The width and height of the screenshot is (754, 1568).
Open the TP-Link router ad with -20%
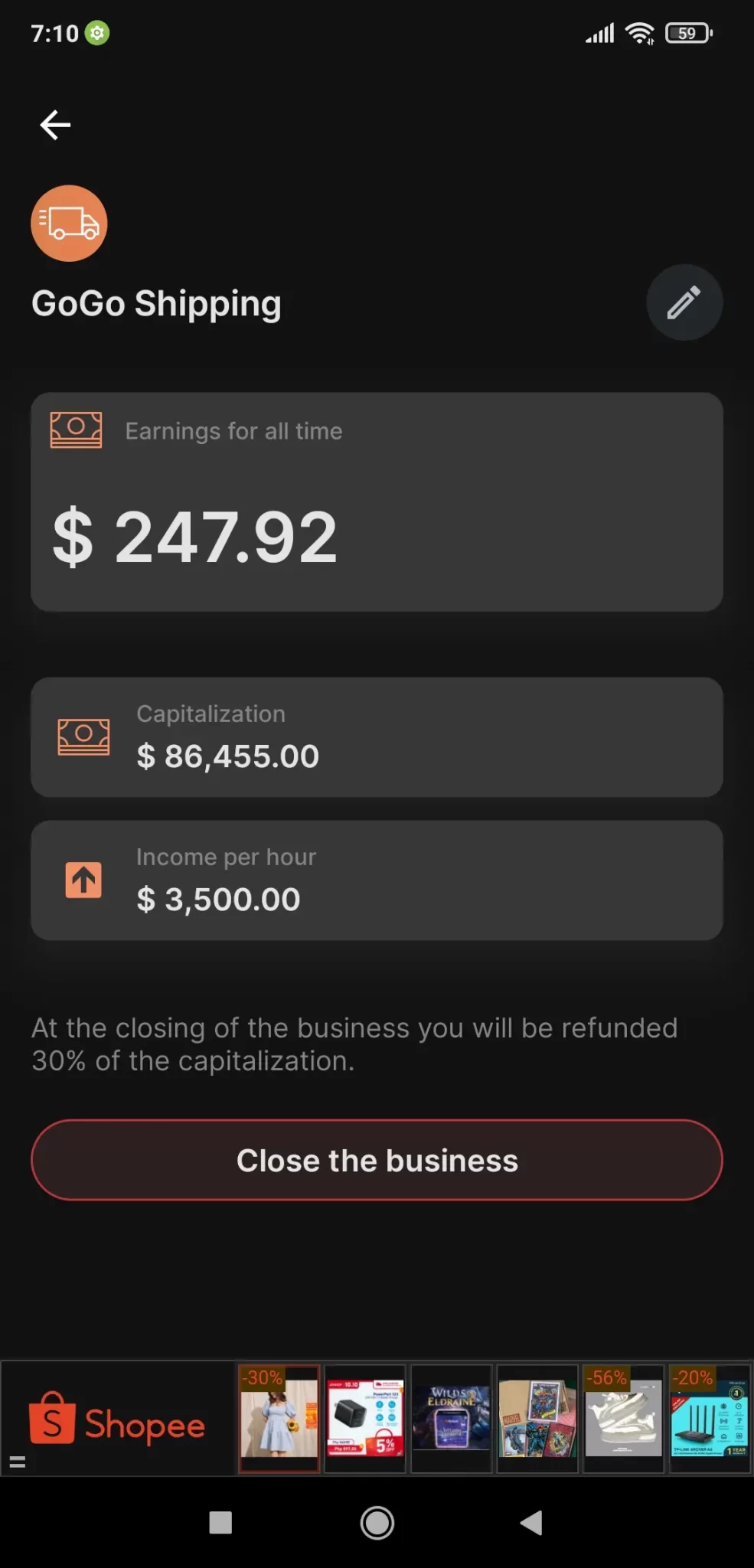[x=709, y=1419]
